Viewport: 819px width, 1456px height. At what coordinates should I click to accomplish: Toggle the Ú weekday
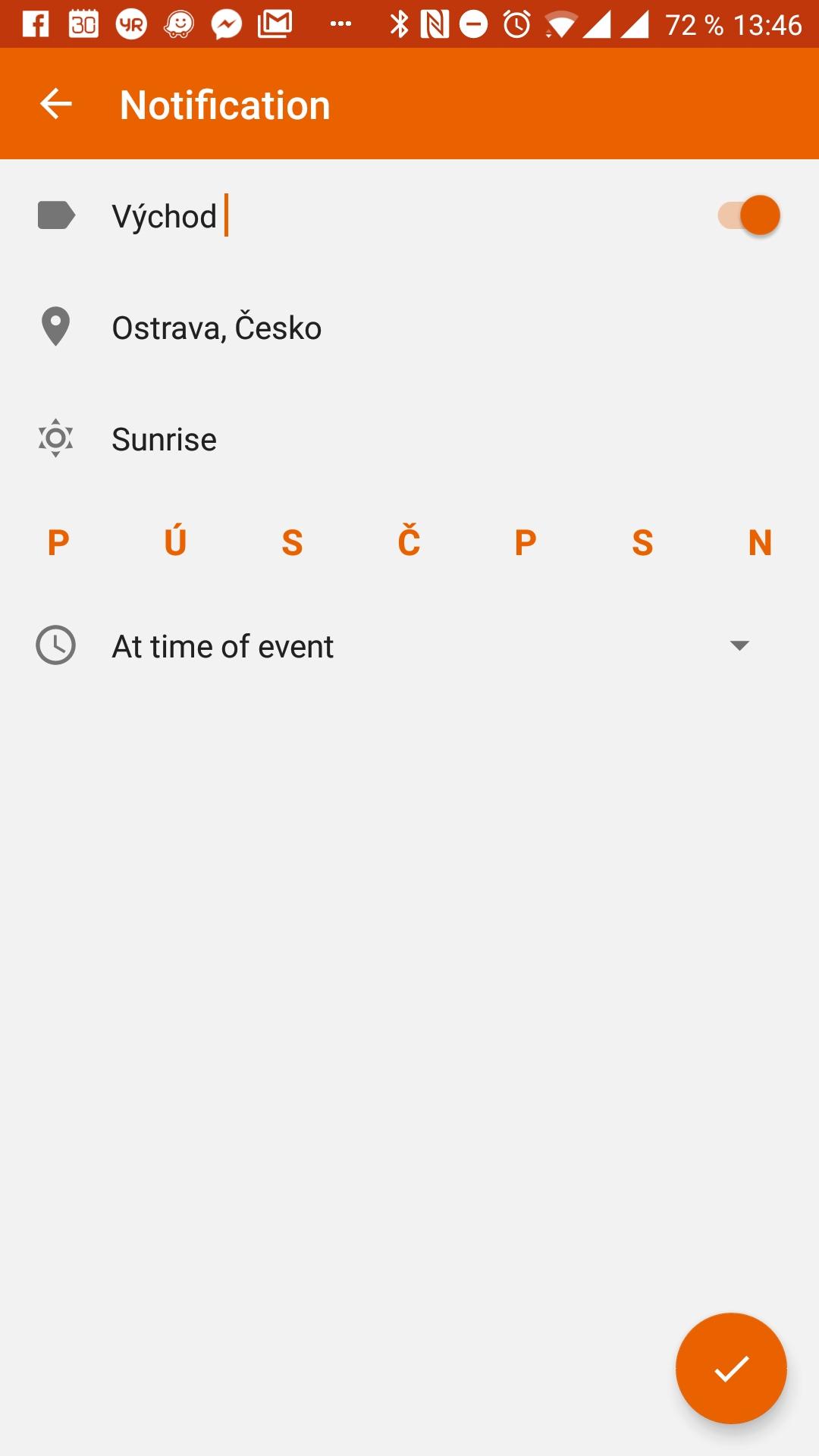[x=175, y=541]
